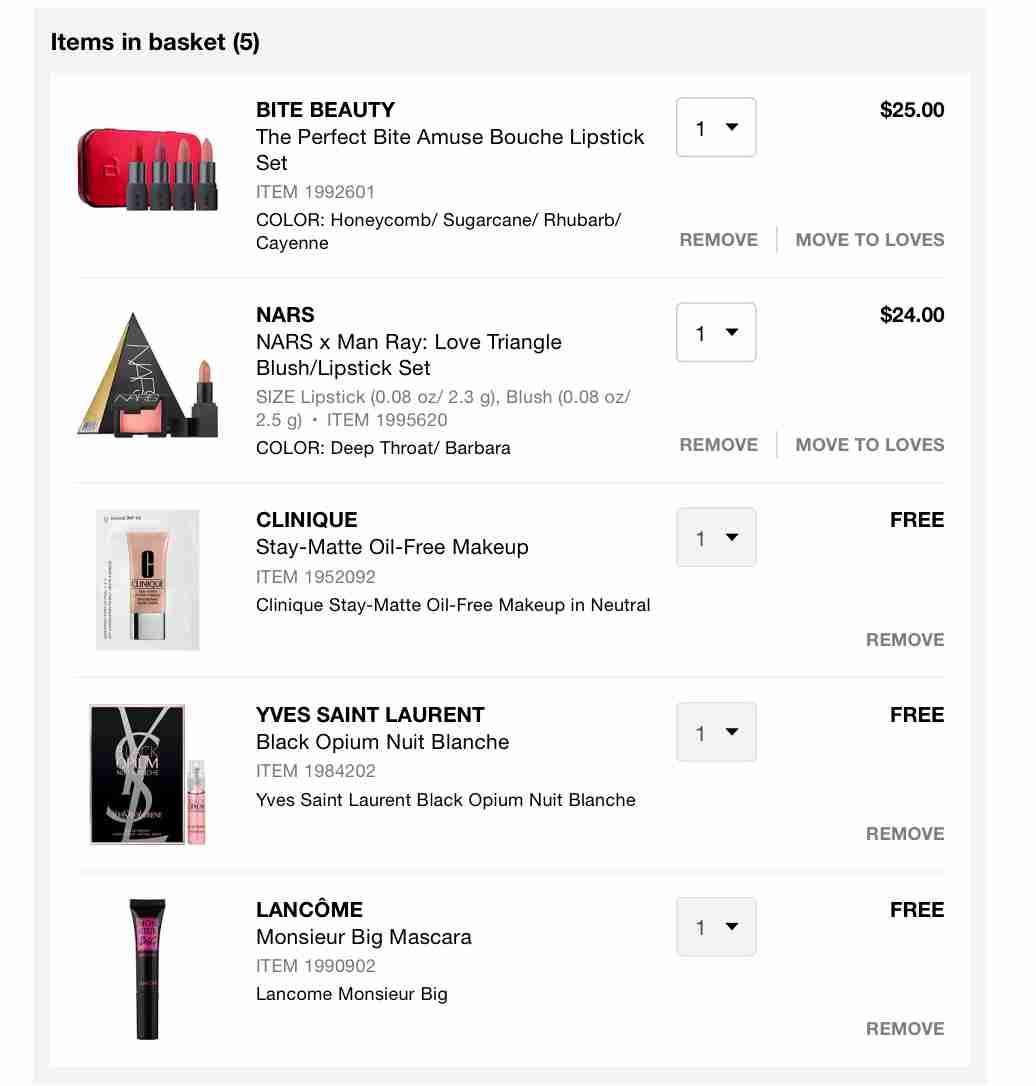Open the Lancôme Monsieur Big Mascara image
Screen dimensions: 1036x1086
(147, 970)
